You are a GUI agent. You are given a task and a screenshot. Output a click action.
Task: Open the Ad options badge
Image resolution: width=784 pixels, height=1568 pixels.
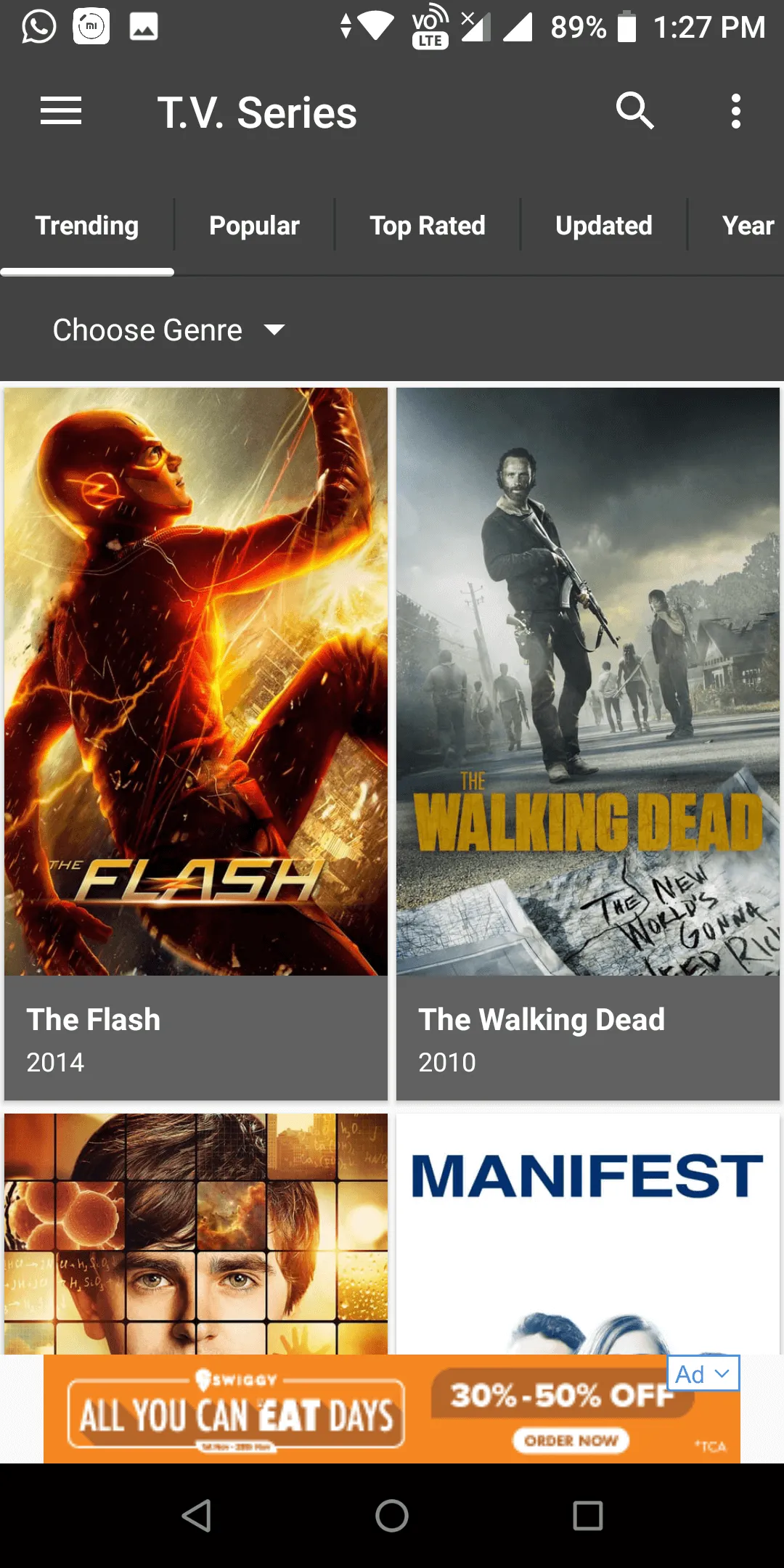[703, 1373]
